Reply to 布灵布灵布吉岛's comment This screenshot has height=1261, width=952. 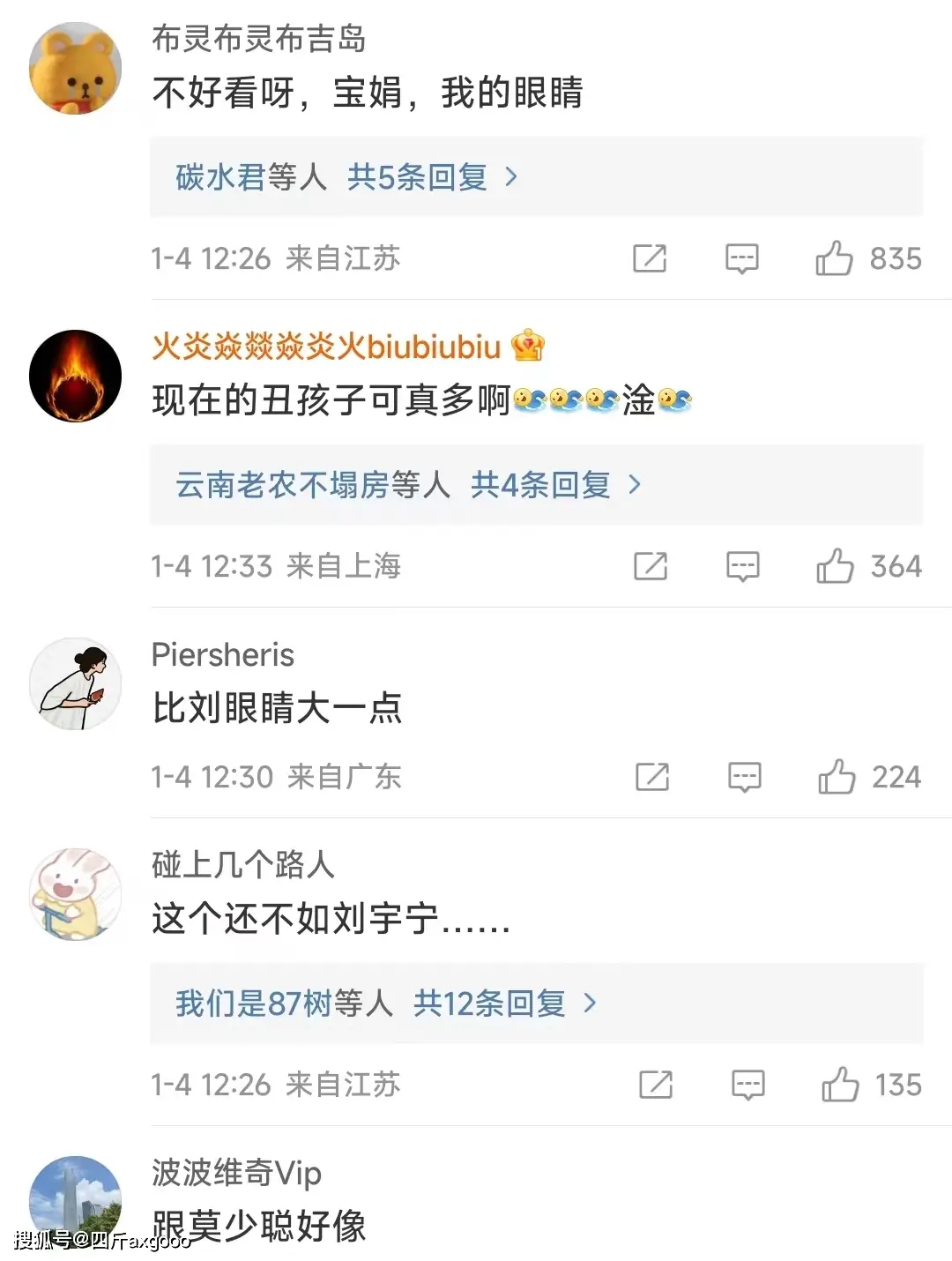(741, 258)
